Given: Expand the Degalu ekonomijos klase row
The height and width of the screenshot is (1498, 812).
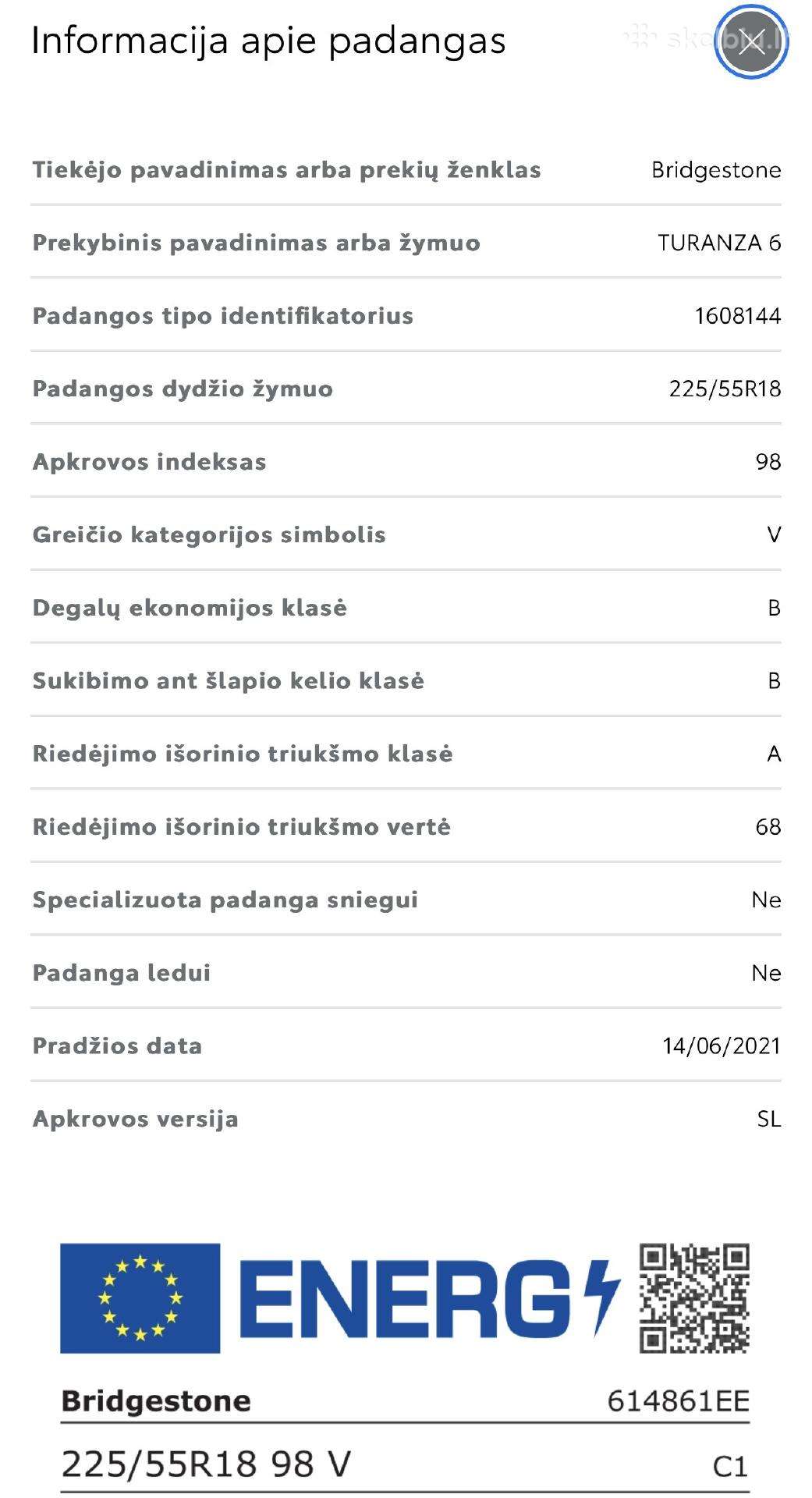Looking at the screenshot, I should pyautogui.click(x=406, y=608).
